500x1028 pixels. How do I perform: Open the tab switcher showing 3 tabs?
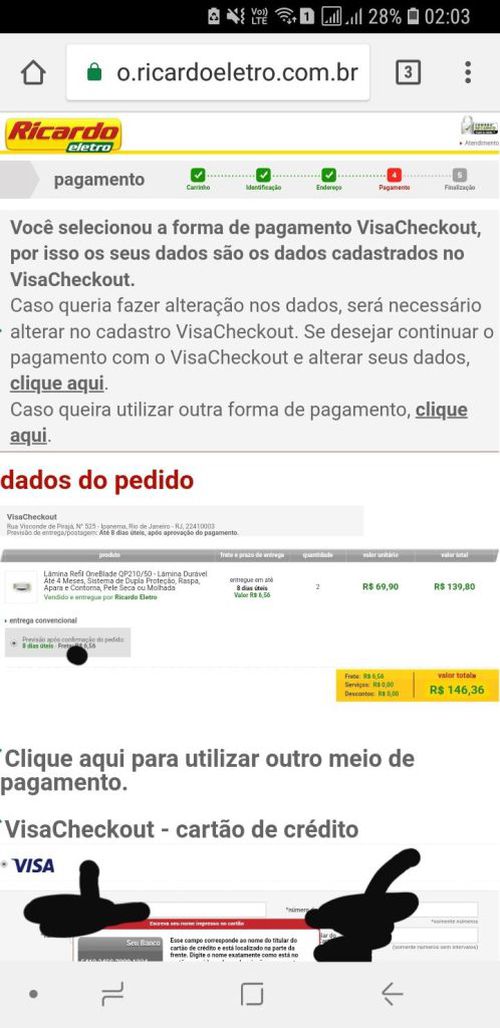pos(408,73)
